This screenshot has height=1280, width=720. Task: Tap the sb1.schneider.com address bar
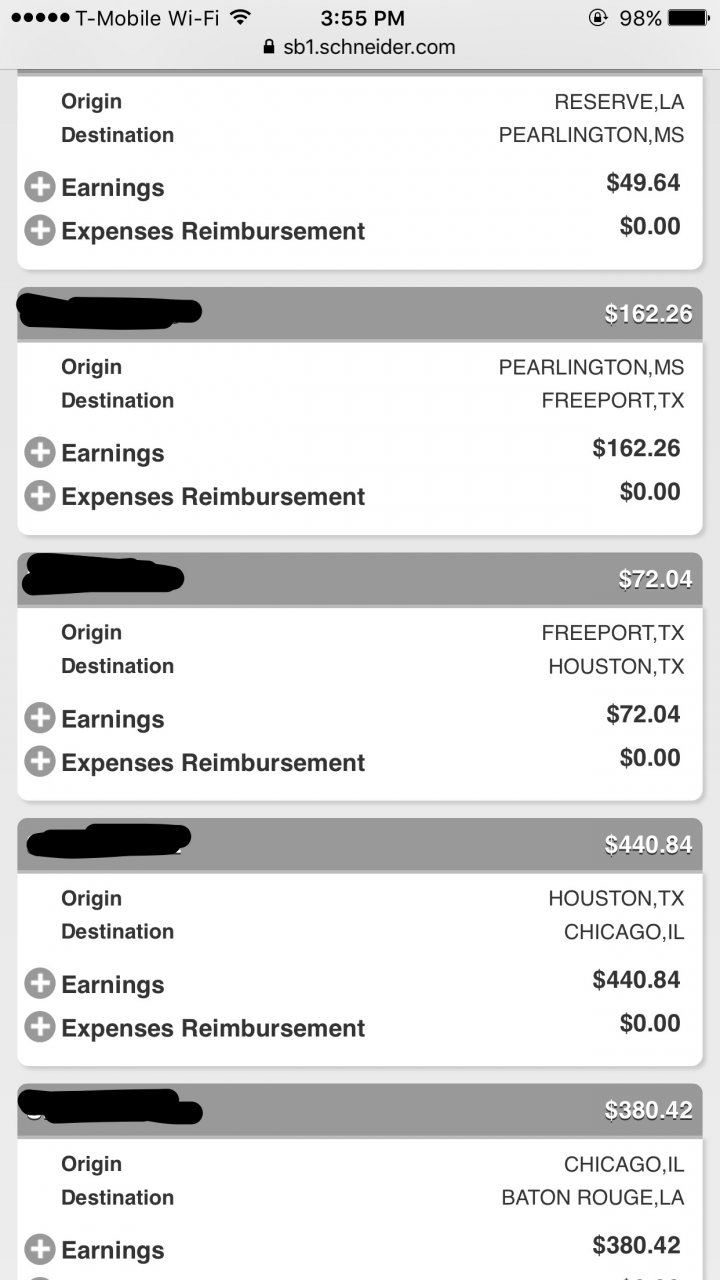tap(360, 47)
